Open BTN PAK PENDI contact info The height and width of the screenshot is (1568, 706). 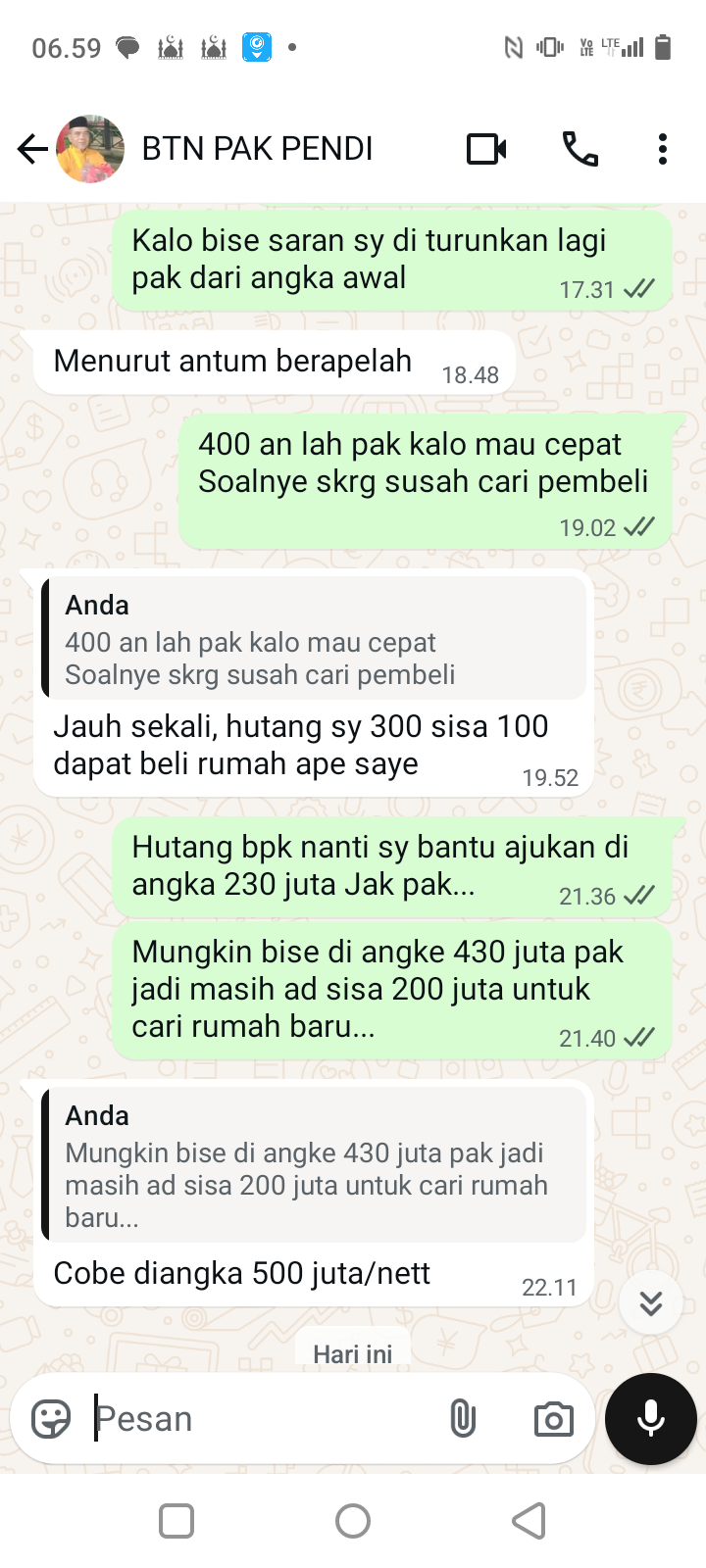257,149
